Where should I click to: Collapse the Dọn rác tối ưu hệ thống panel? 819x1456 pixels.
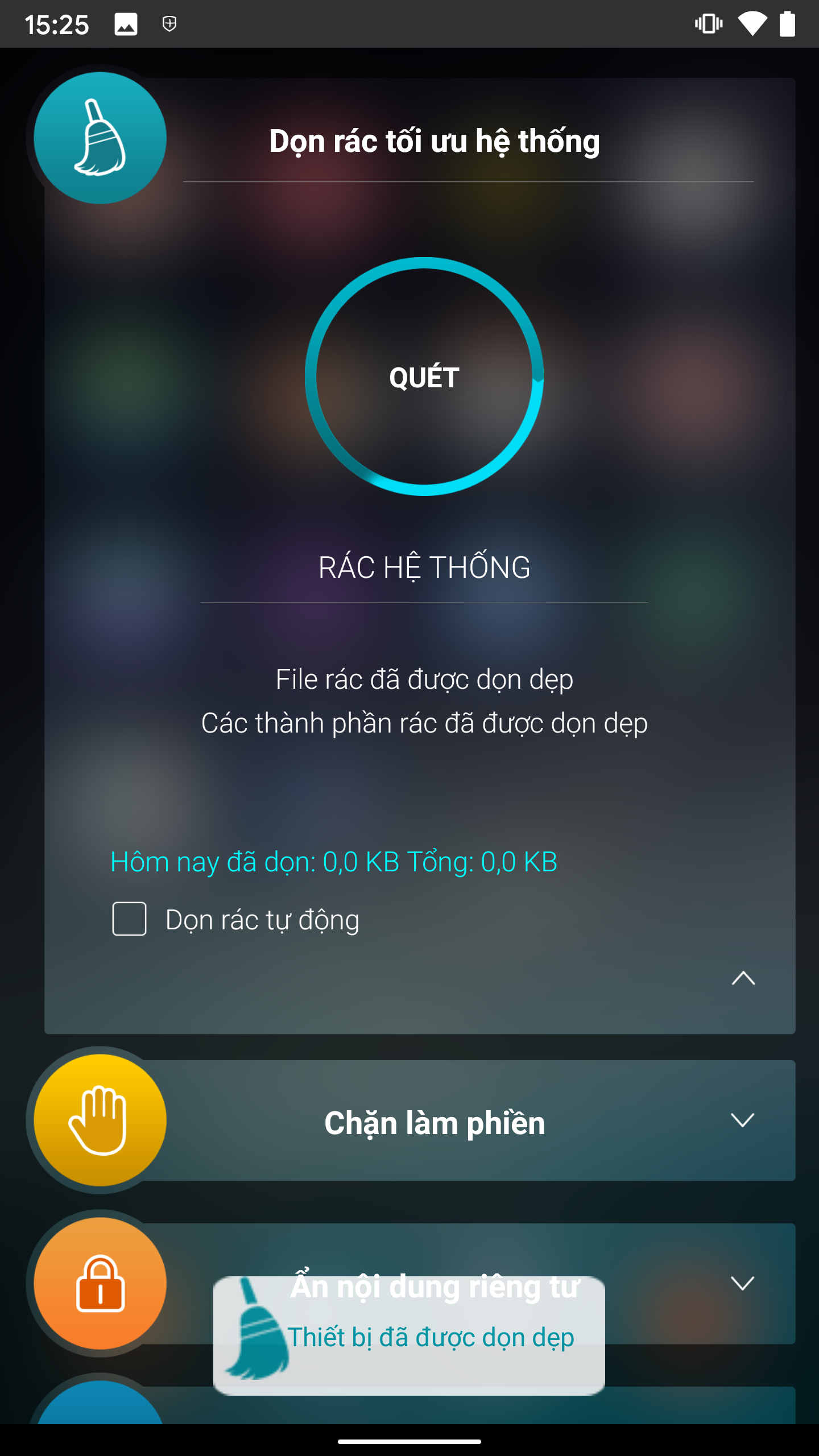click(743, 978)
